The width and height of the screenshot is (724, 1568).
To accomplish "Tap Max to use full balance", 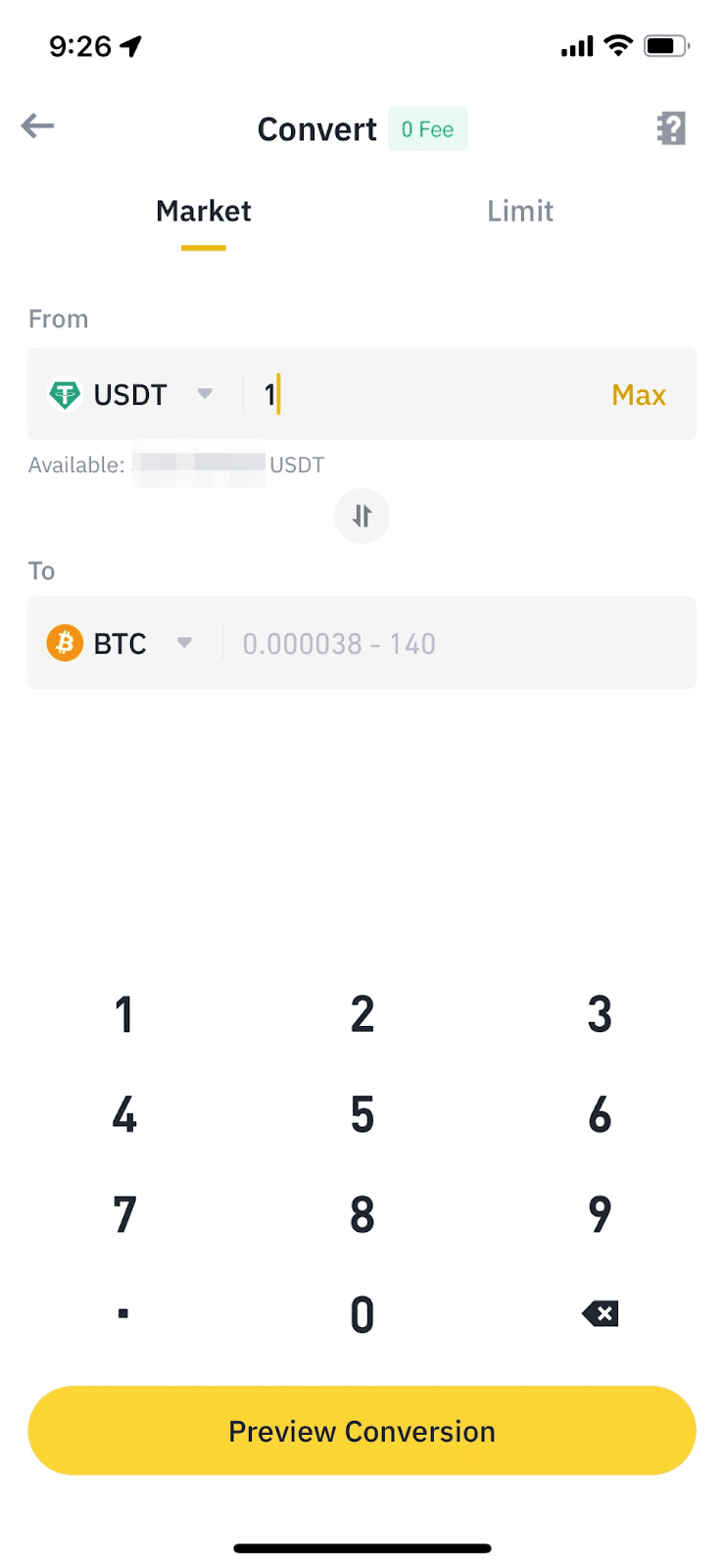I will coord(639,395).
